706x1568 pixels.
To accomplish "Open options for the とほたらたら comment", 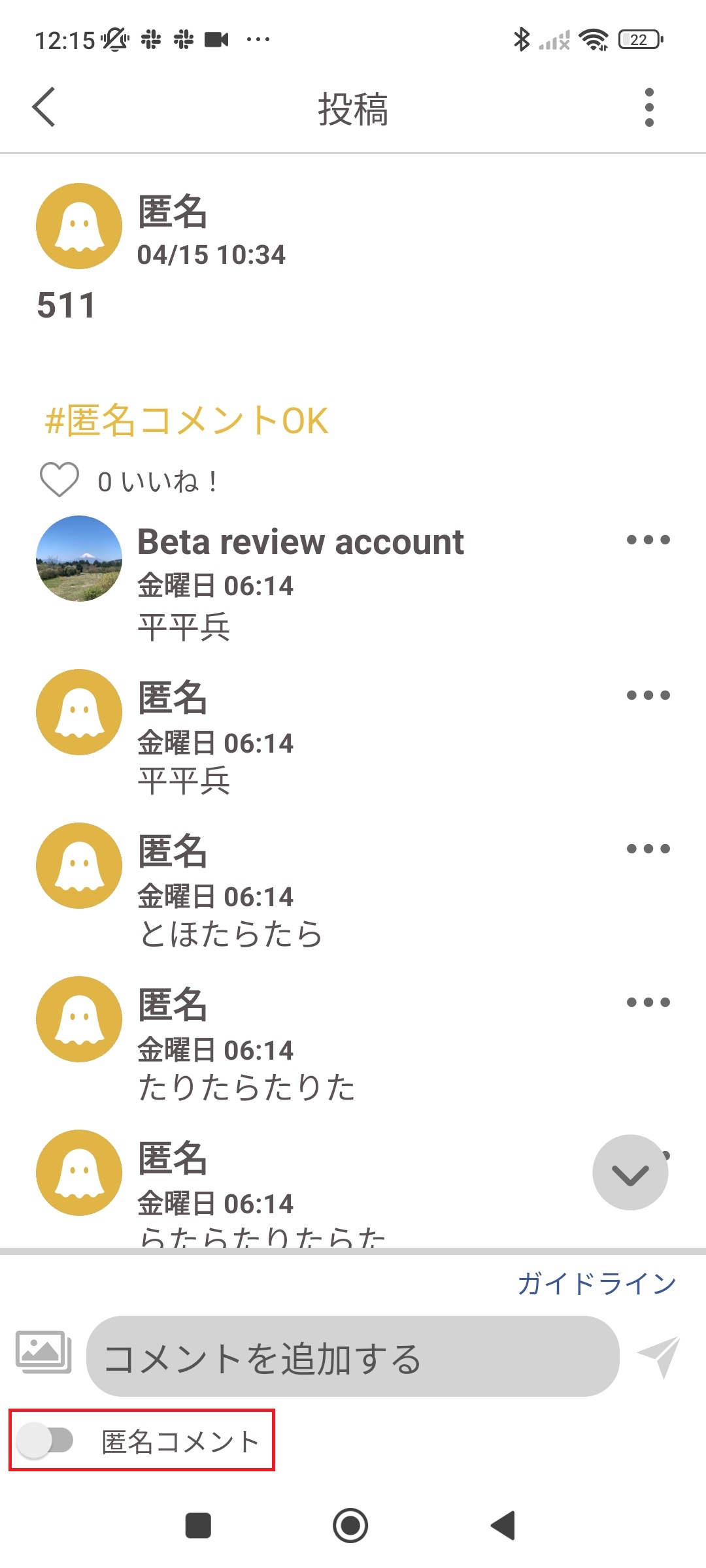I will click(x=648, y=849).
